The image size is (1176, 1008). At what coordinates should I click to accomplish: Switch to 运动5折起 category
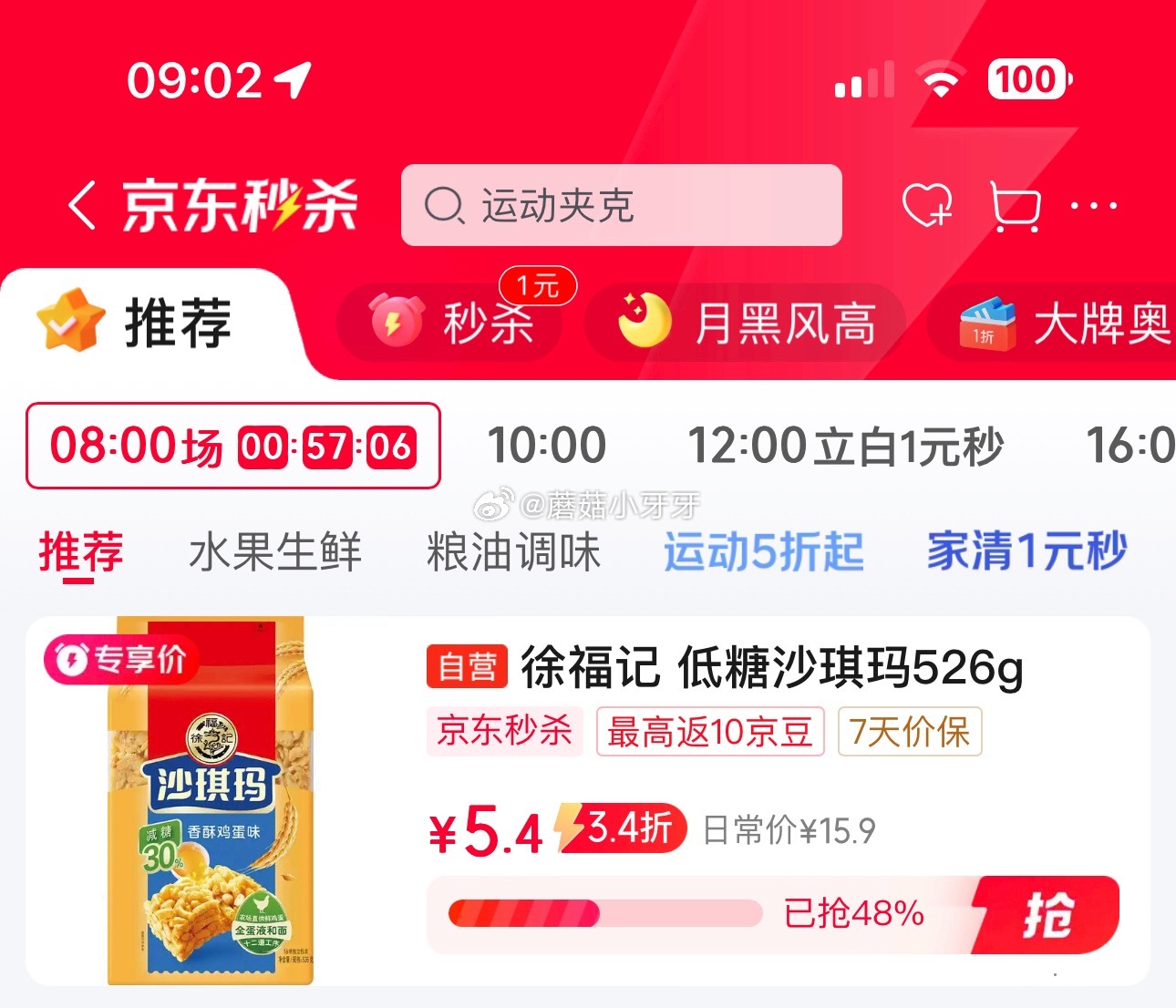(763, 552)
